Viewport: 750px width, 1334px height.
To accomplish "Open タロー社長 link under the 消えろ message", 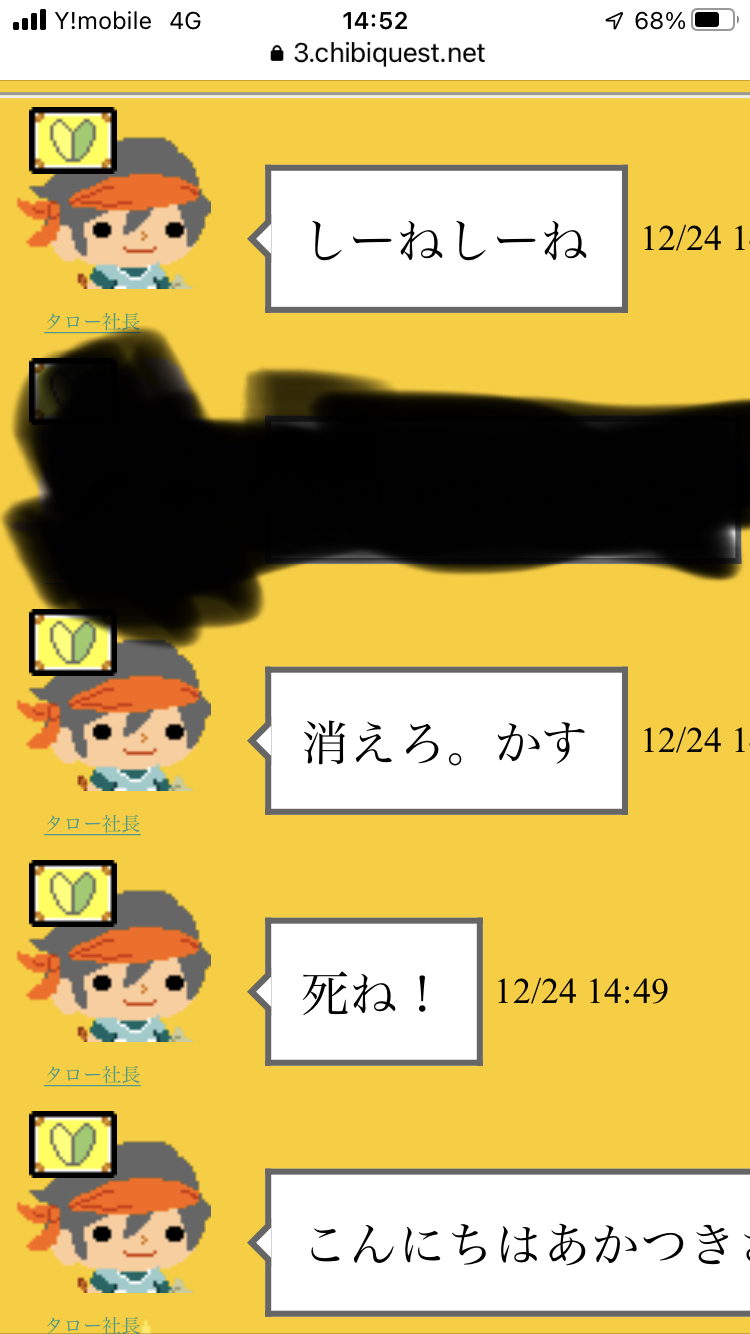I will pos(92,824).
